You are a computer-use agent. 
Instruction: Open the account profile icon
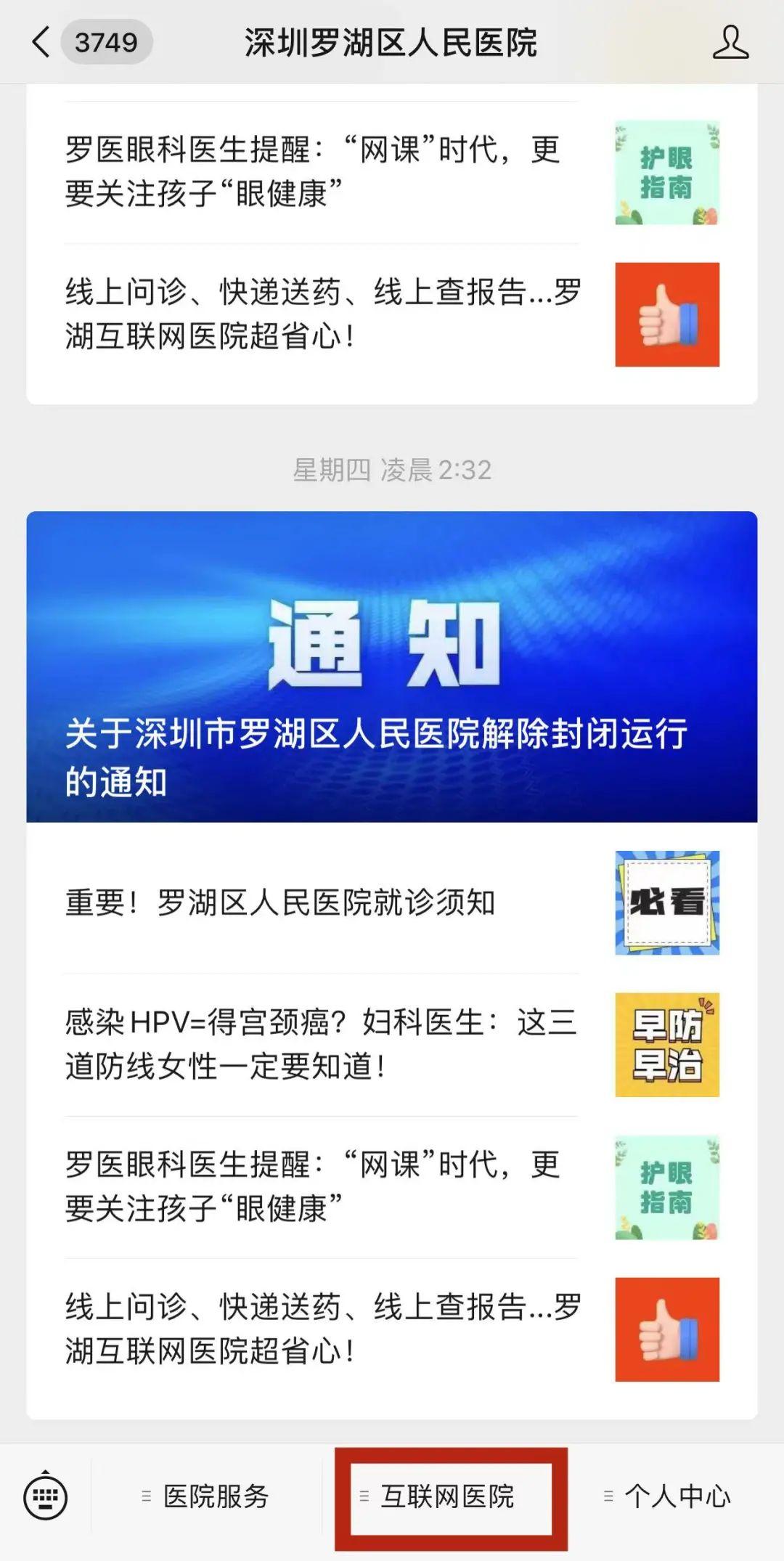tap(730, 42)
